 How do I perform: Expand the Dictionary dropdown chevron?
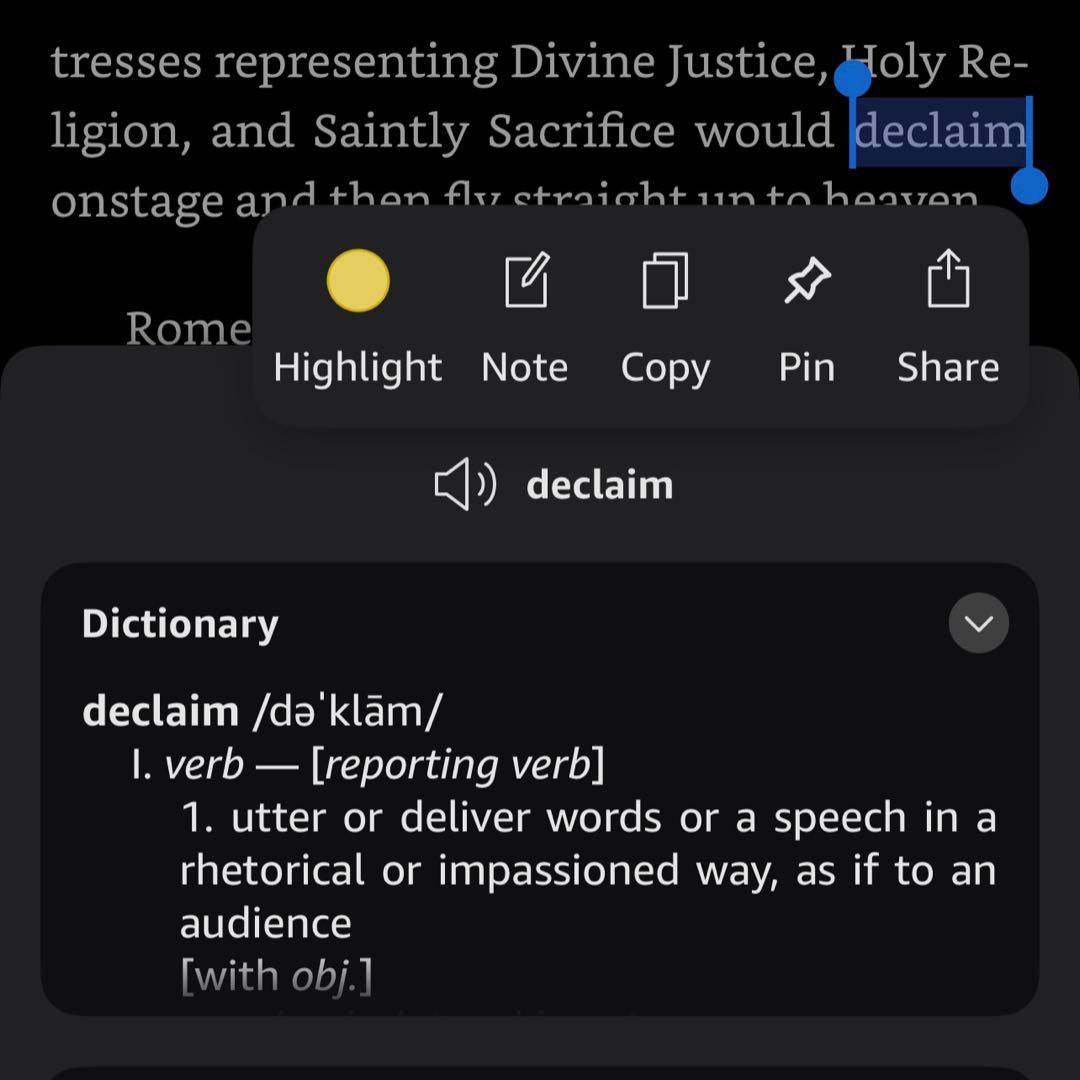click(x=978, y=623)
